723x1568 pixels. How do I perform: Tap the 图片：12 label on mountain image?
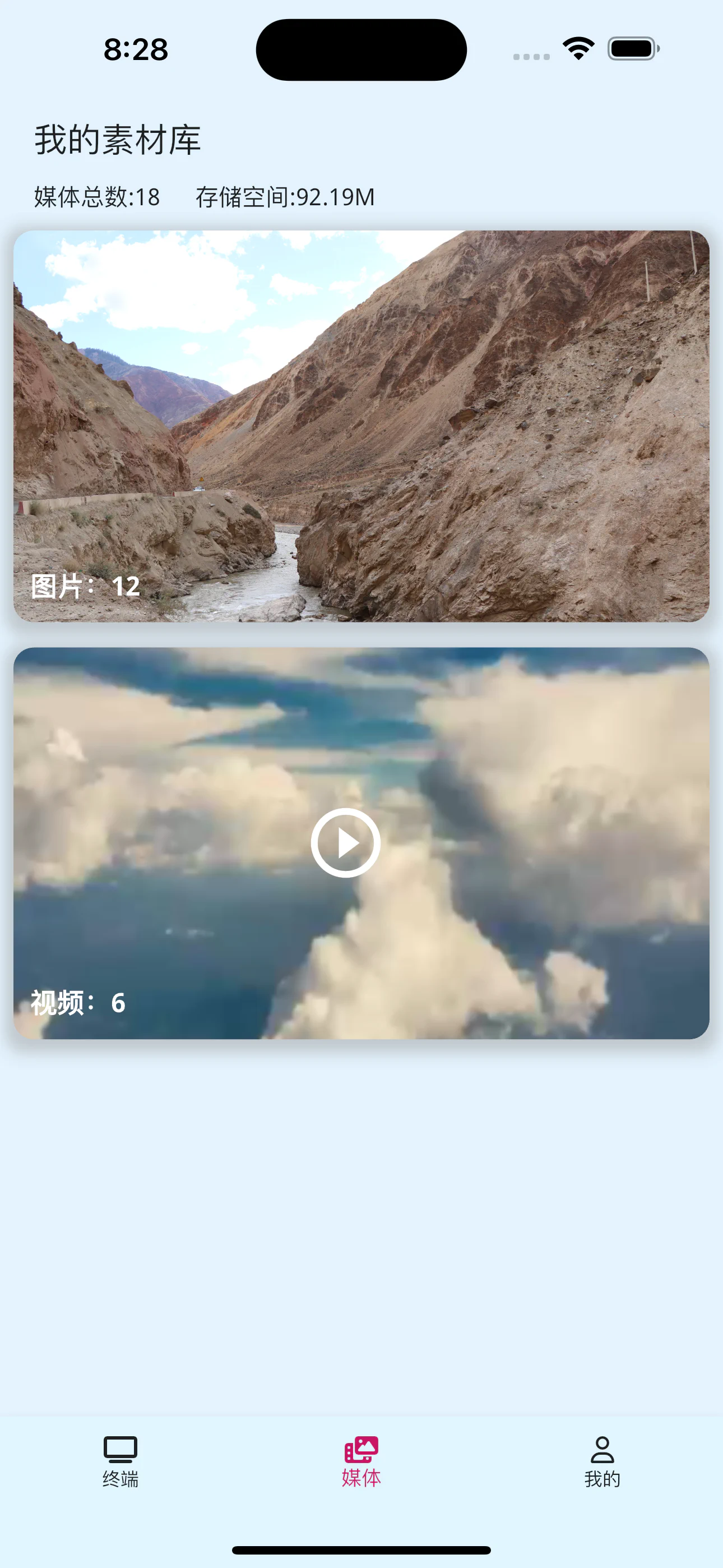pyautogui.click(x=85, y=585)
